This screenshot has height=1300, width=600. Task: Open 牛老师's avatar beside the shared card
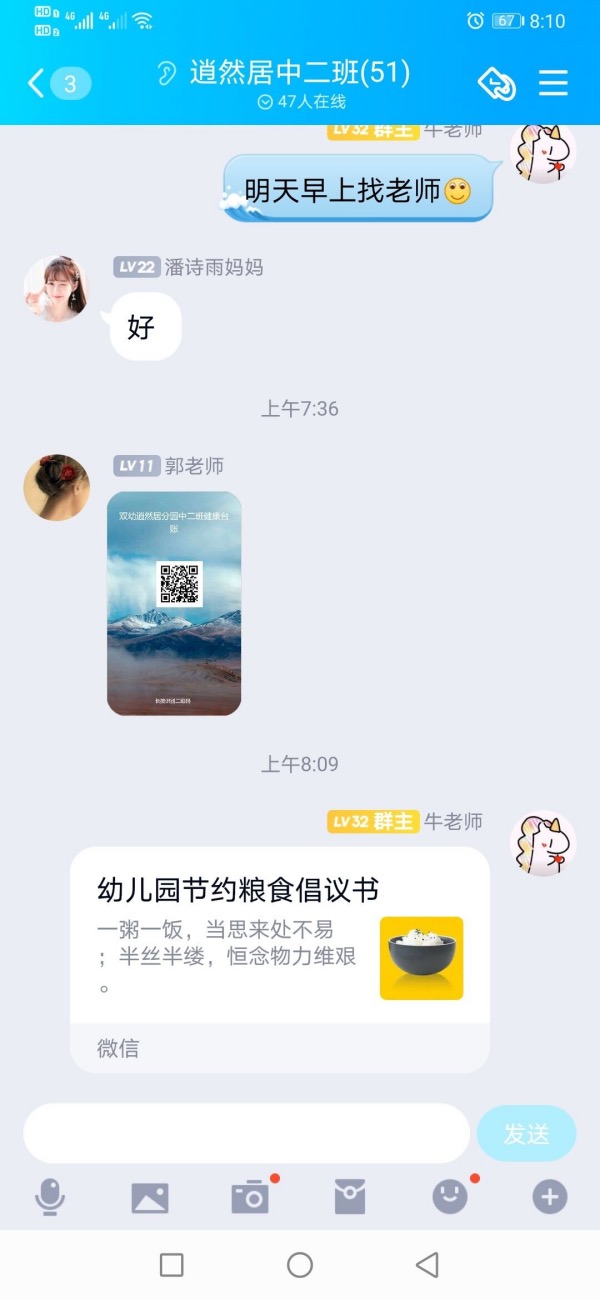(543, 843)
